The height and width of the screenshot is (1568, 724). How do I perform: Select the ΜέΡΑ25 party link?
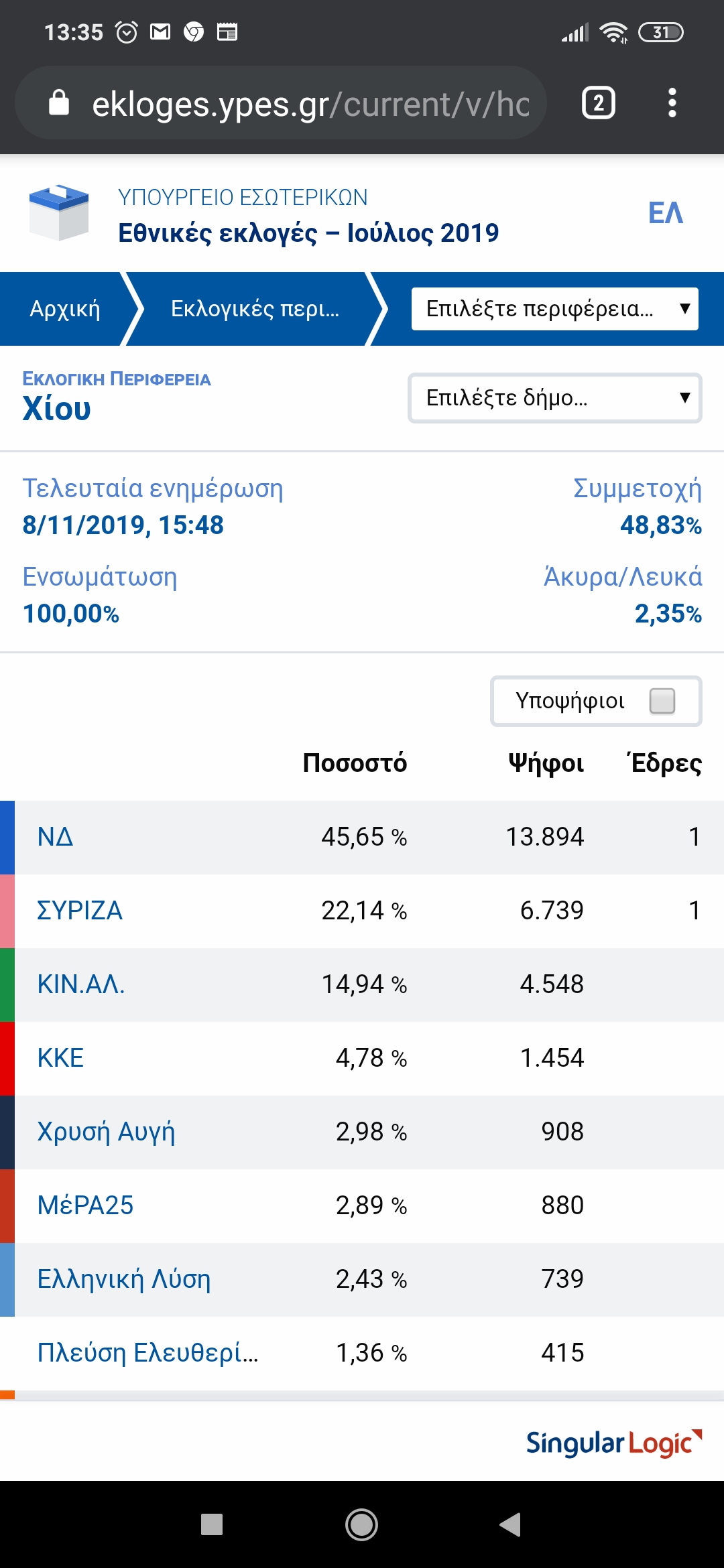[x=85, y=1205]
